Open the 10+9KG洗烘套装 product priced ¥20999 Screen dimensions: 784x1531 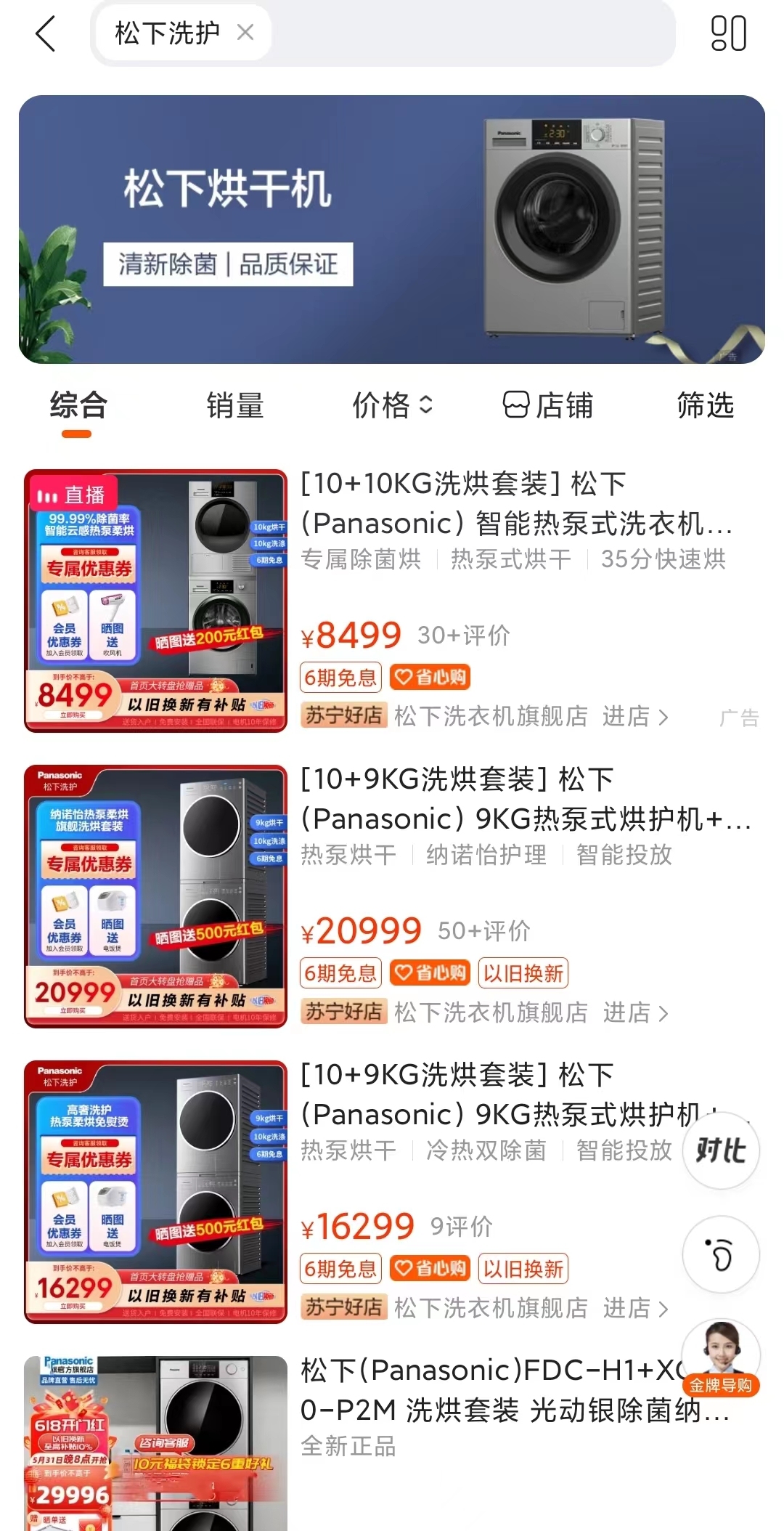tap(526, 798)
